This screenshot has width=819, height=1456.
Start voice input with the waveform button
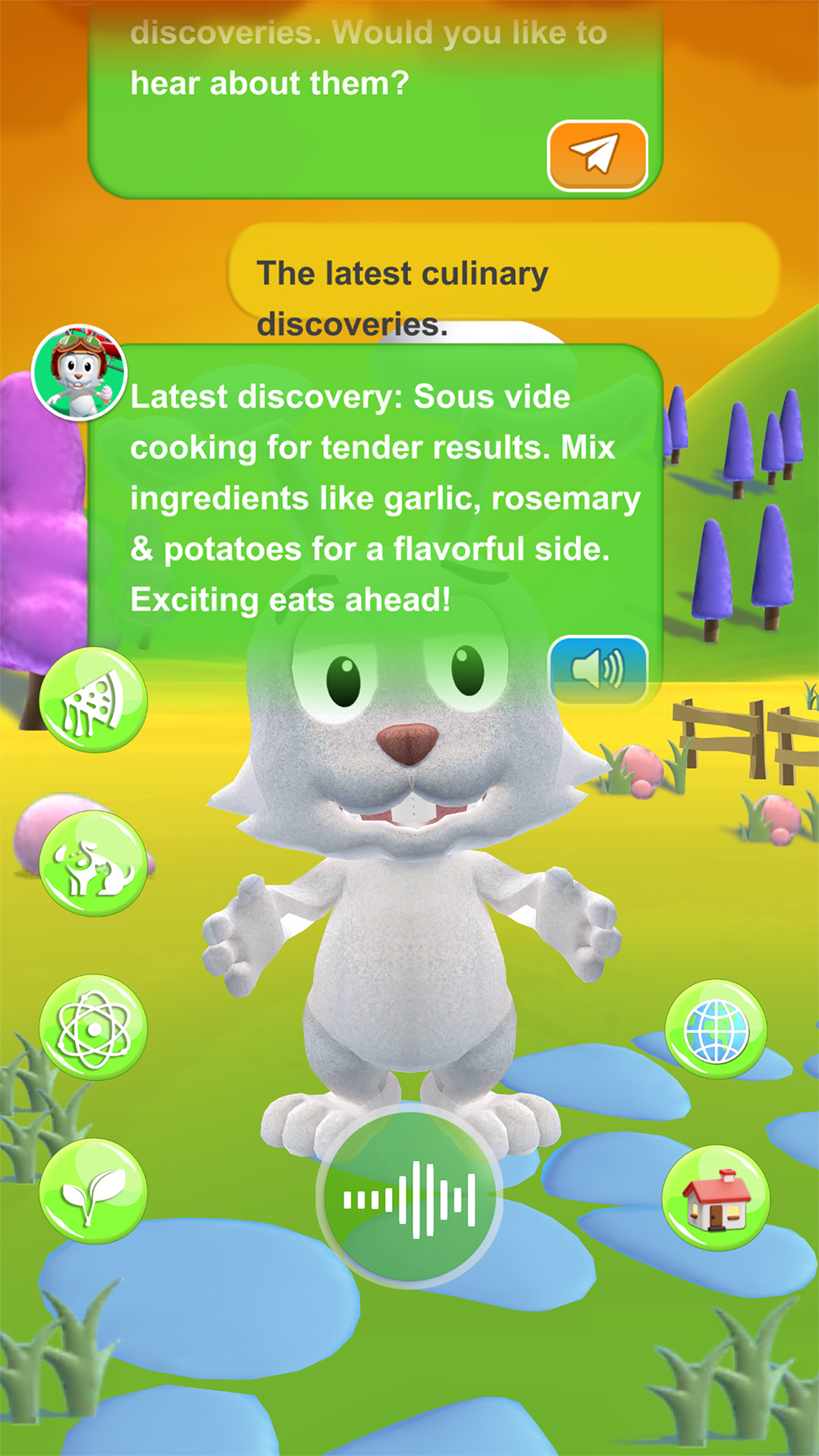pos(409,1197)
